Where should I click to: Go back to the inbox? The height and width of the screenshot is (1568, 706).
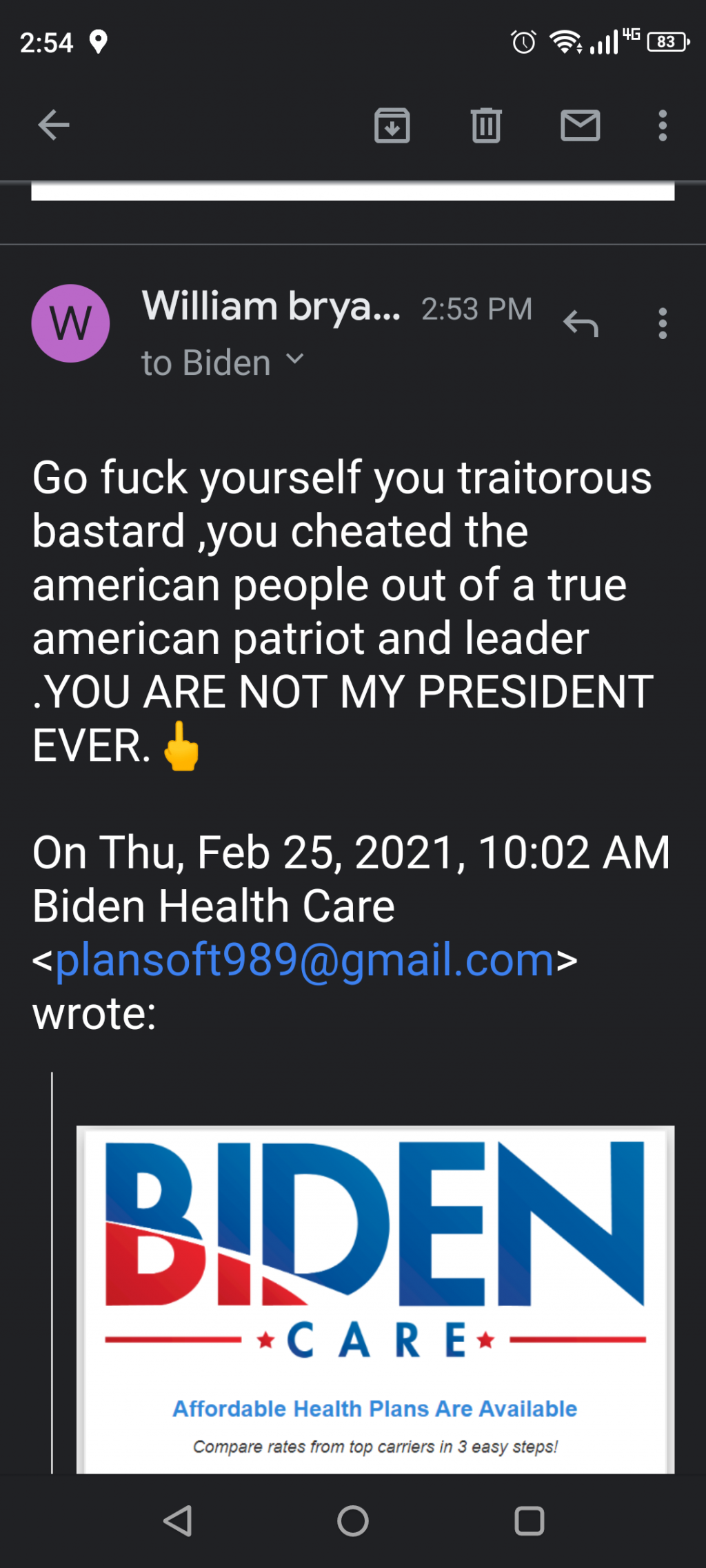[x=54, y=125]
